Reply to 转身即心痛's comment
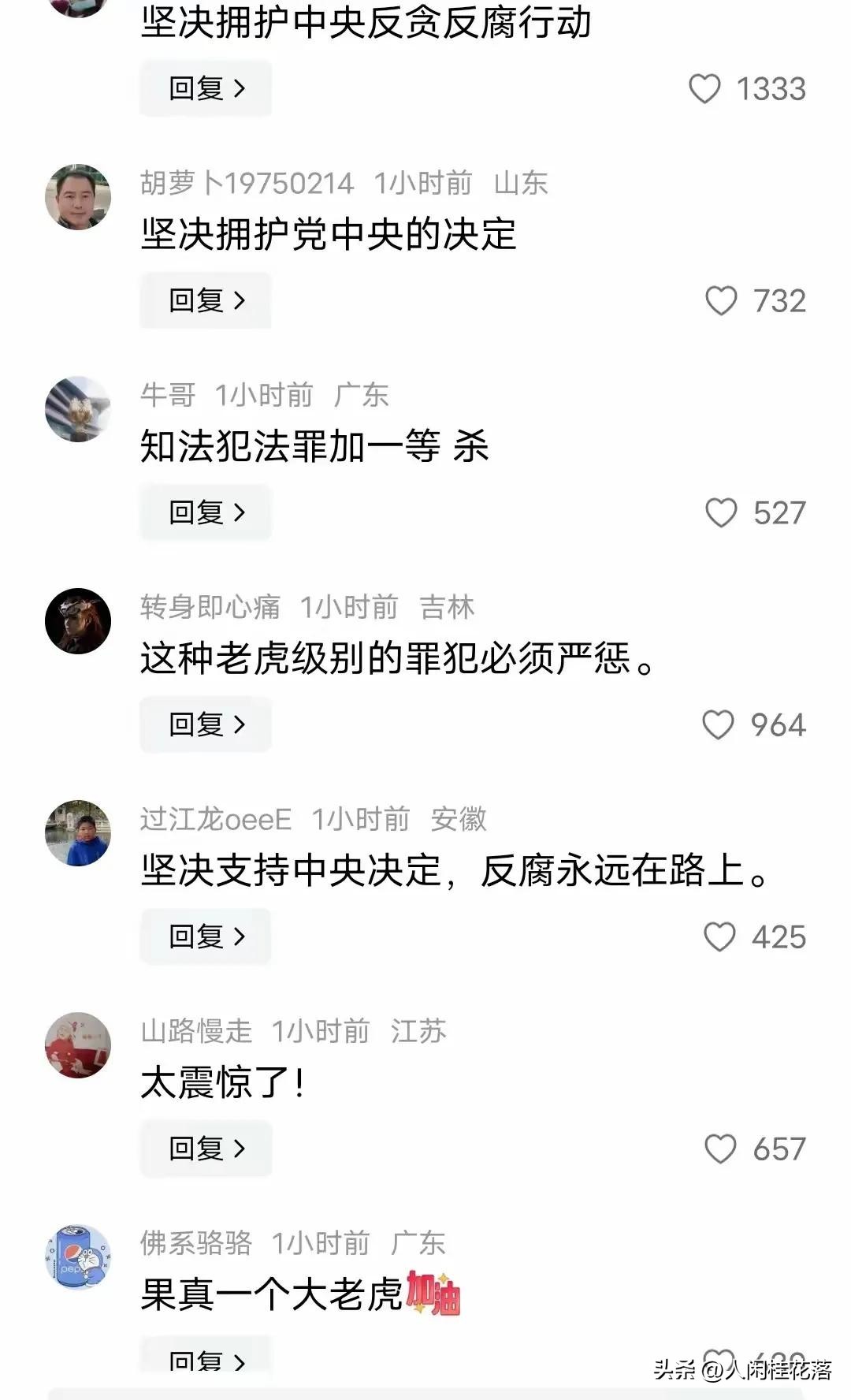 206,724
